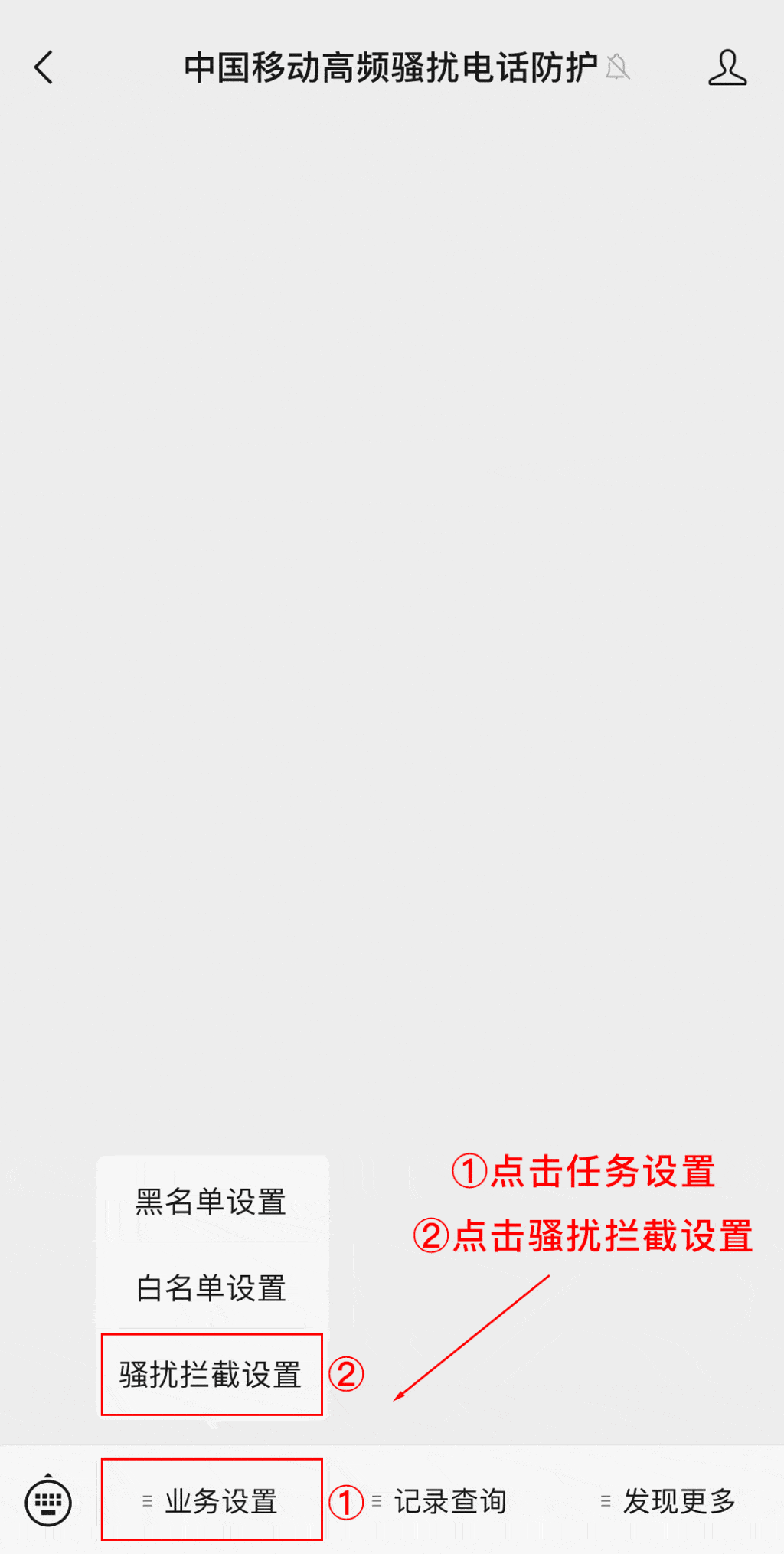Expand the ≡ marker beside 记录查询

point(377,1501)
